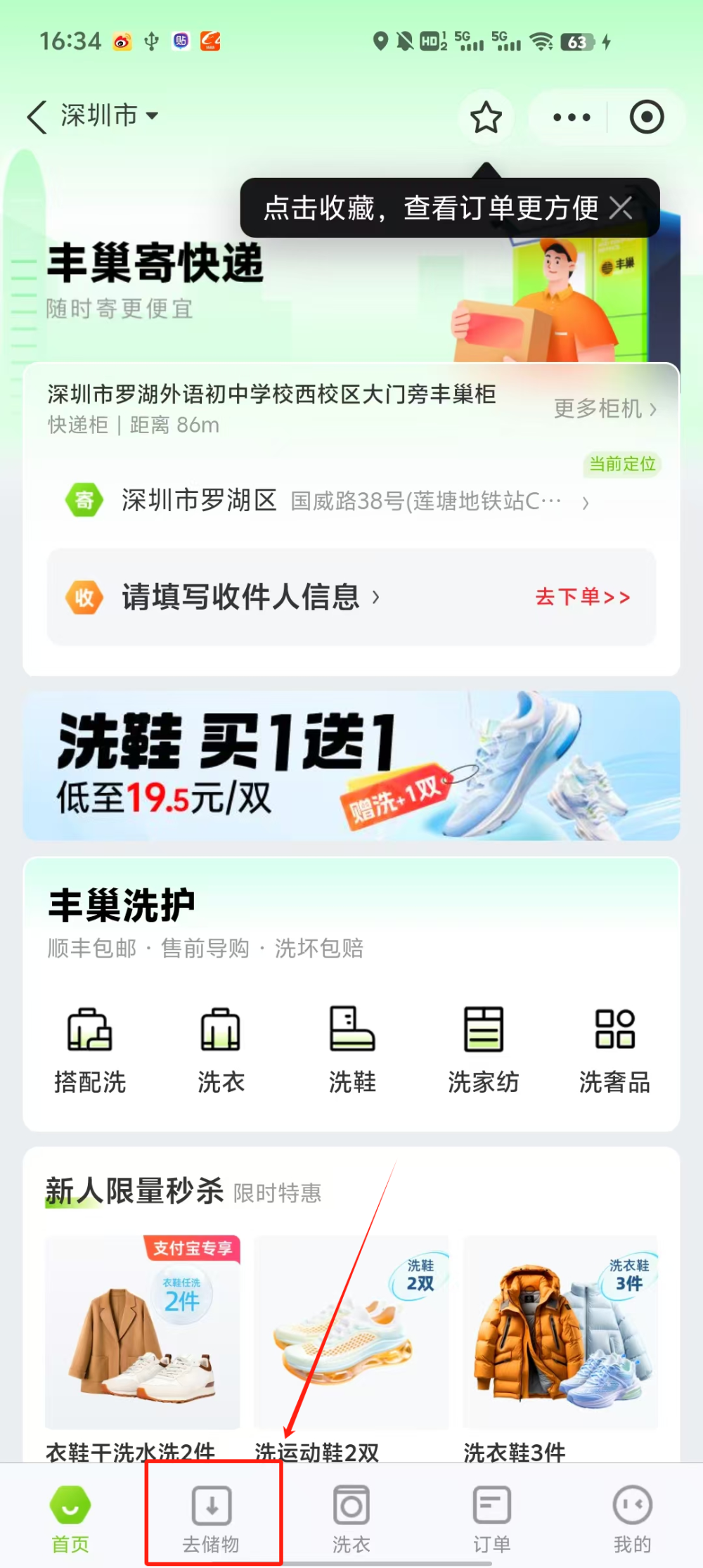This screenshot has height=1568, width=703.
Task: Tap the 寄 sender badge icon
Action: (x=84, y=501)
